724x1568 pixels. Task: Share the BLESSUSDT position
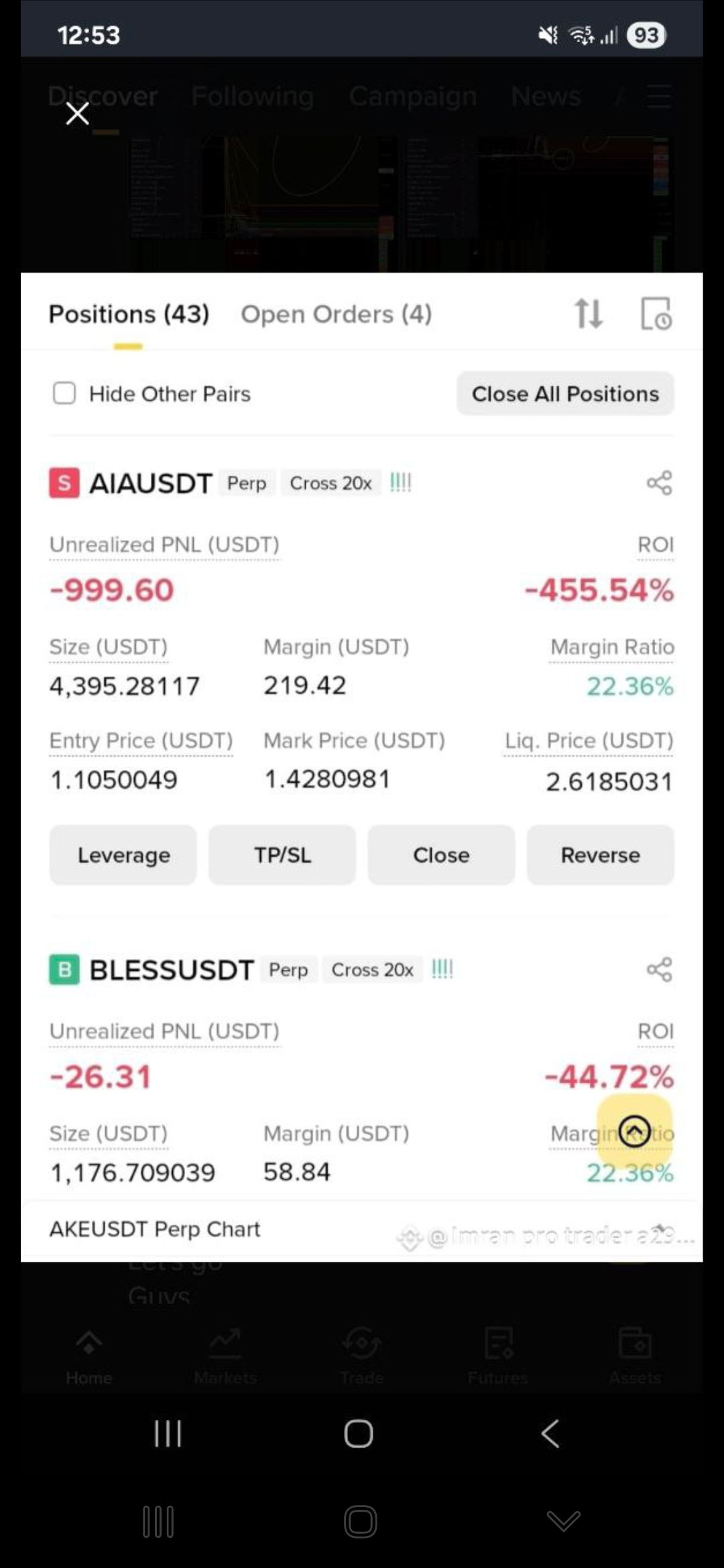click(659, 969)
